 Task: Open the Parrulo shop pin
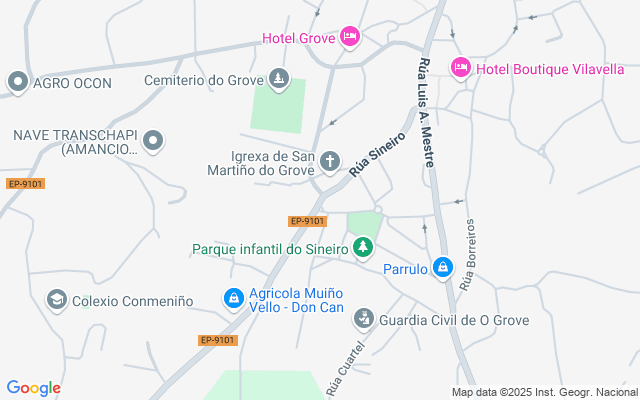tap(443, 267)
